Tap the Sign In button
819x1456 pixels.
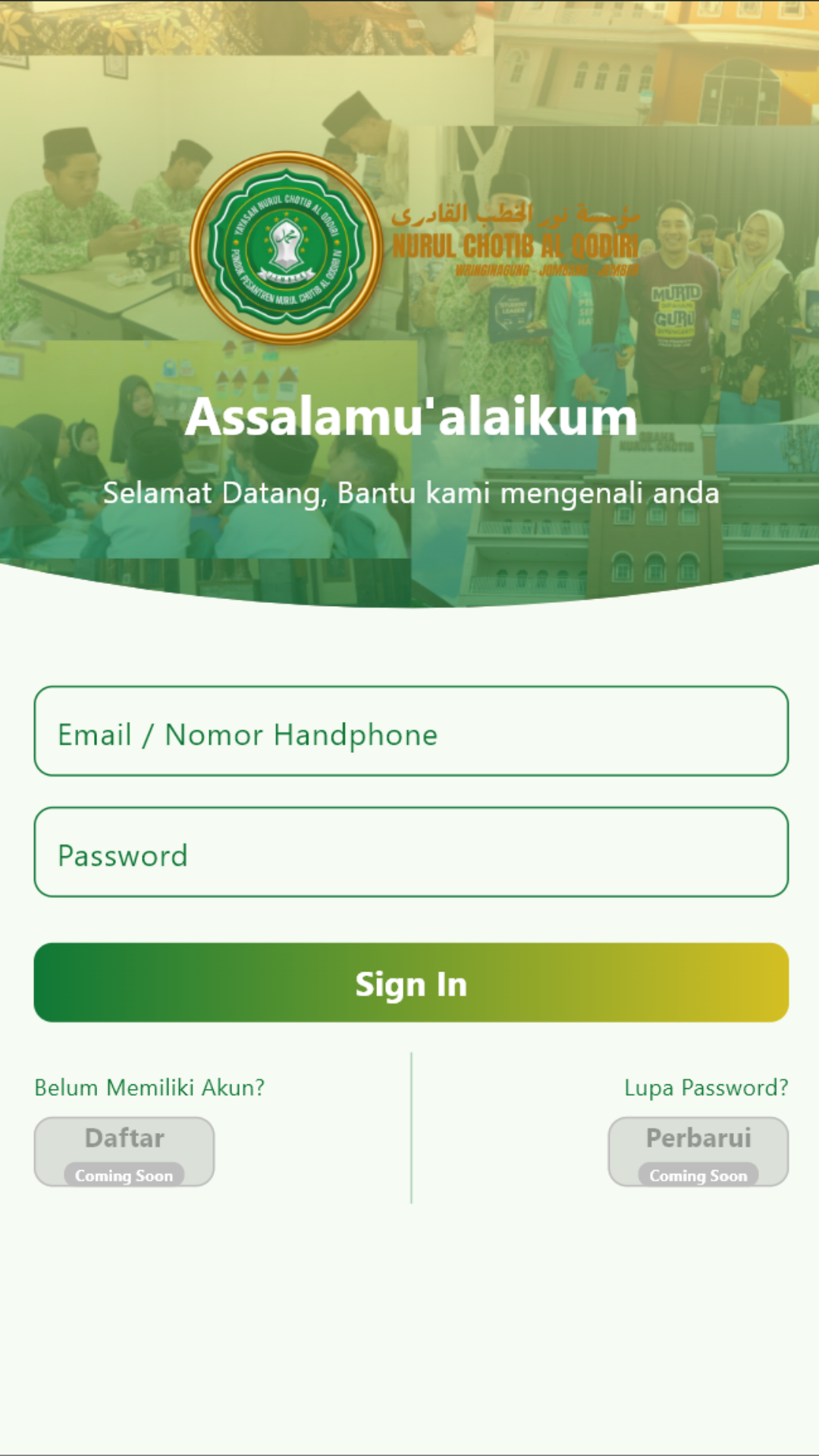click(411, 983)
